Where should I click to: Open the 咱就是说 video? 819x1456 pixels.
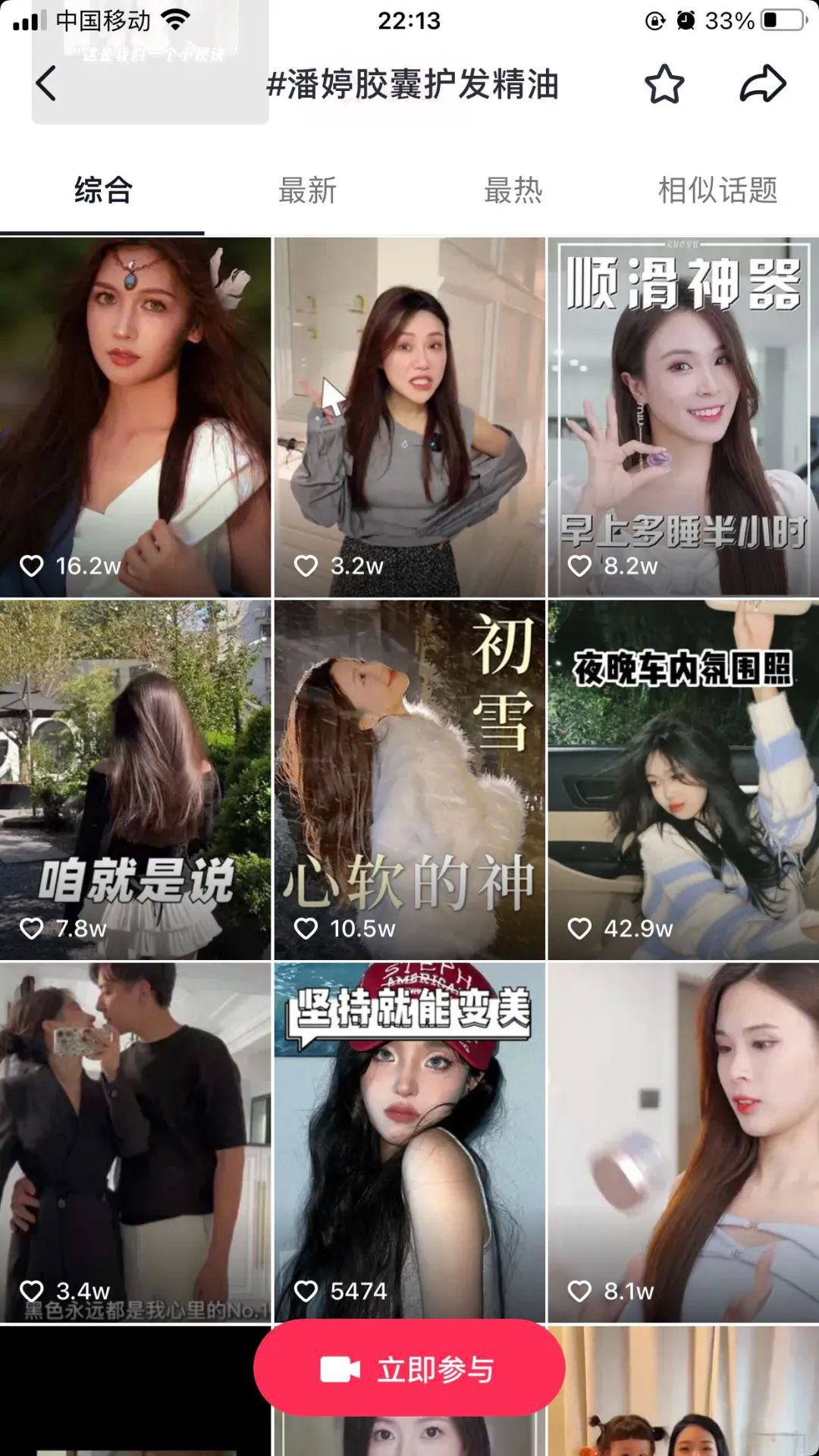[x=135, y=780]
